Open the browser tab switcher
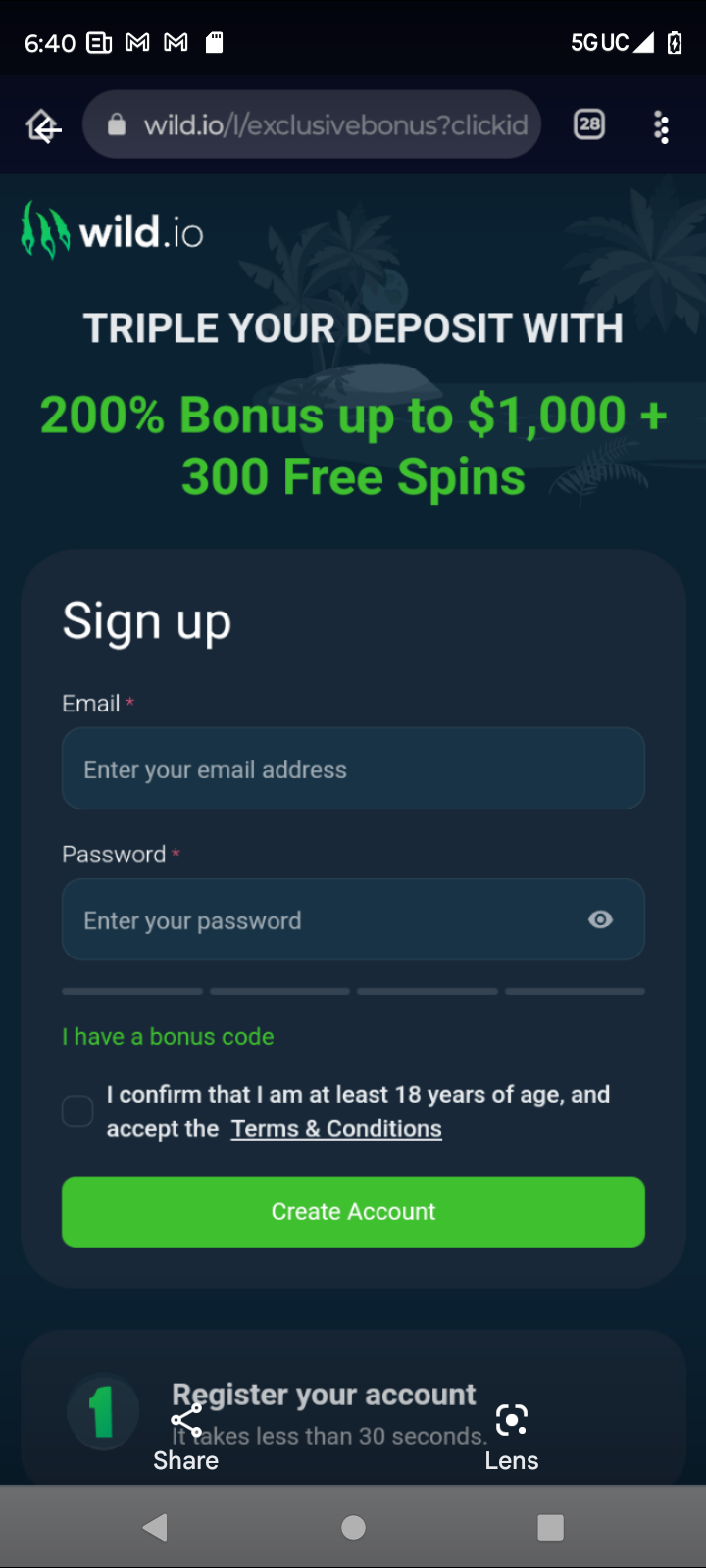 (x=589, y=124)
